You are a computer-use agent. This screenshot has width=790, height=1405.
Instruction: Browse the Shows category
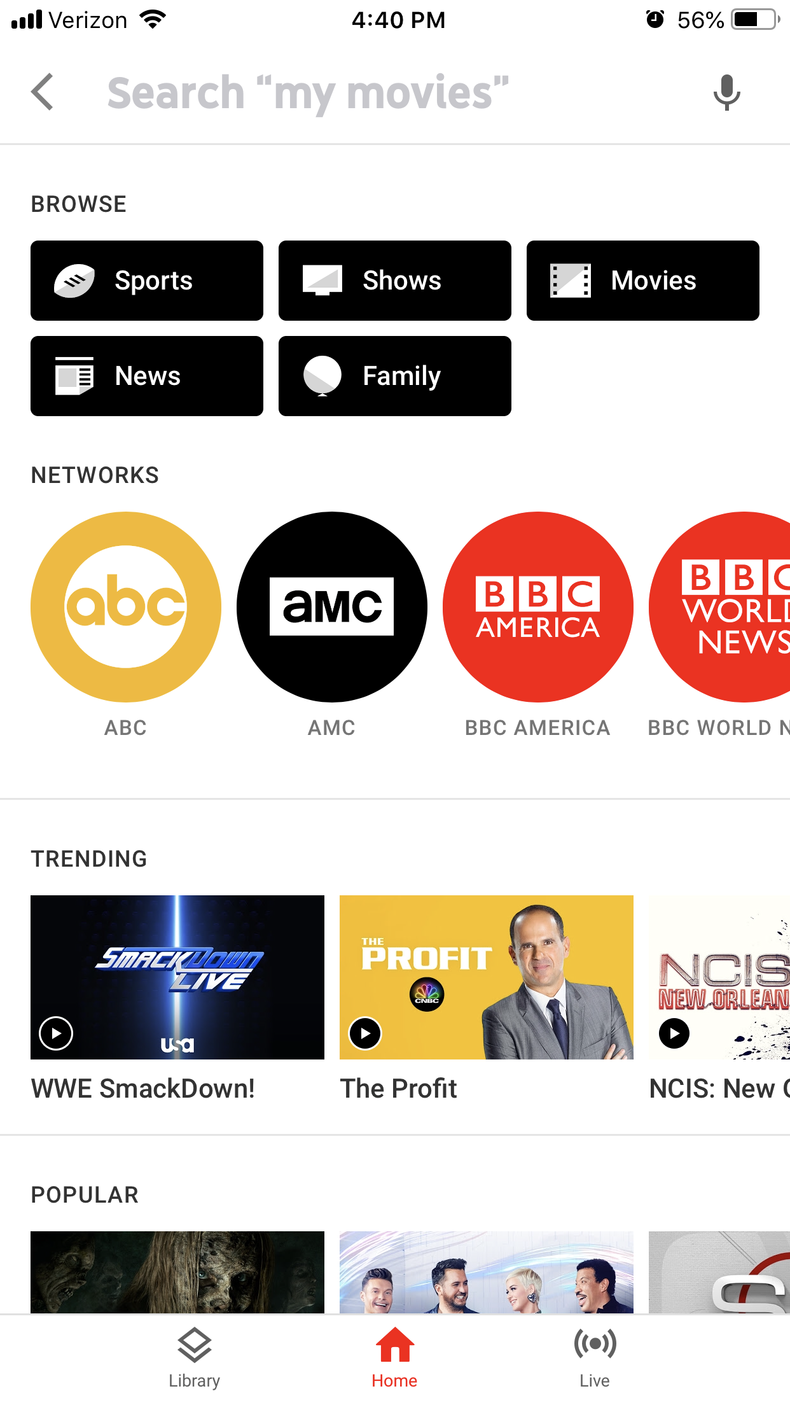point(395,280)
